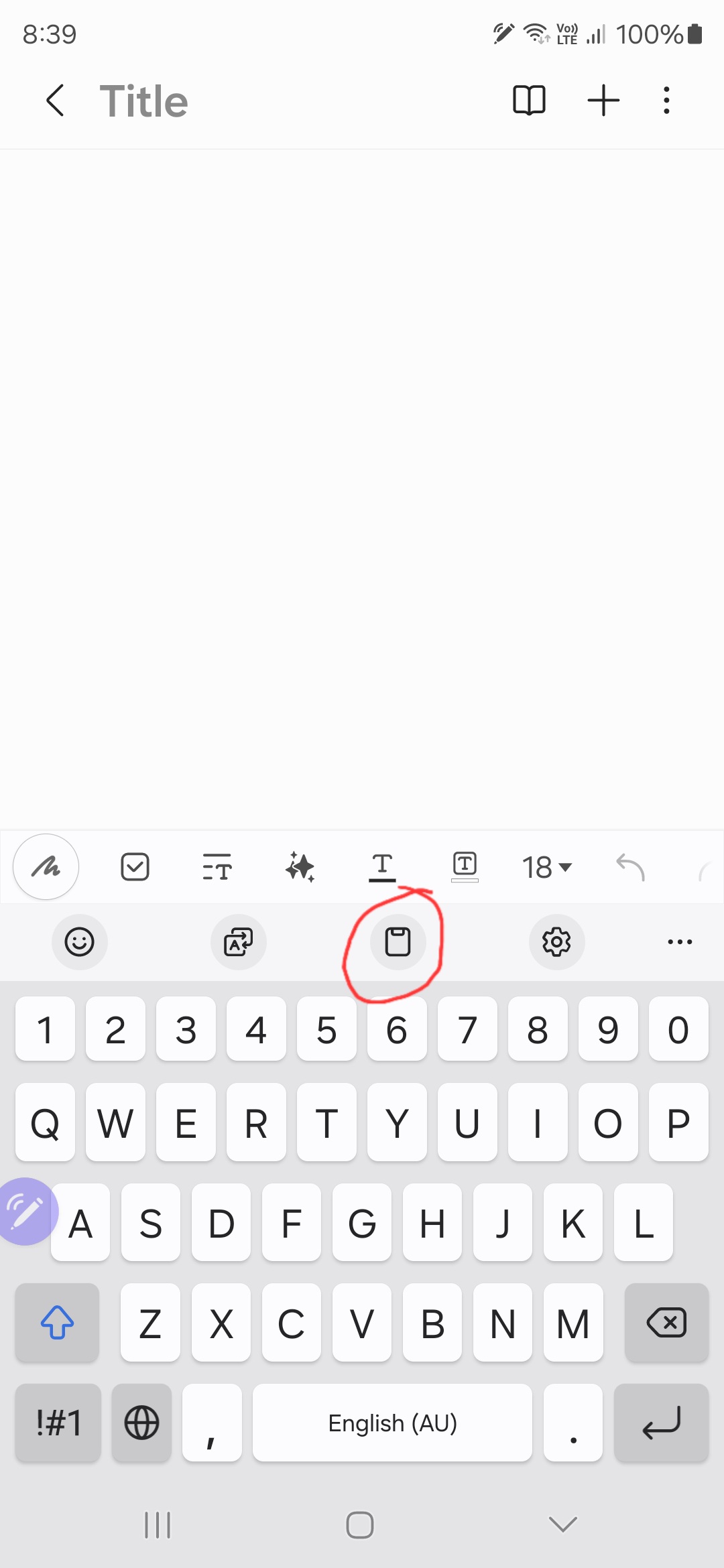The height and width of the screenshot is (1568, 724).
Task: Expand more keyboard toolbar options
Action: [680, 942]
